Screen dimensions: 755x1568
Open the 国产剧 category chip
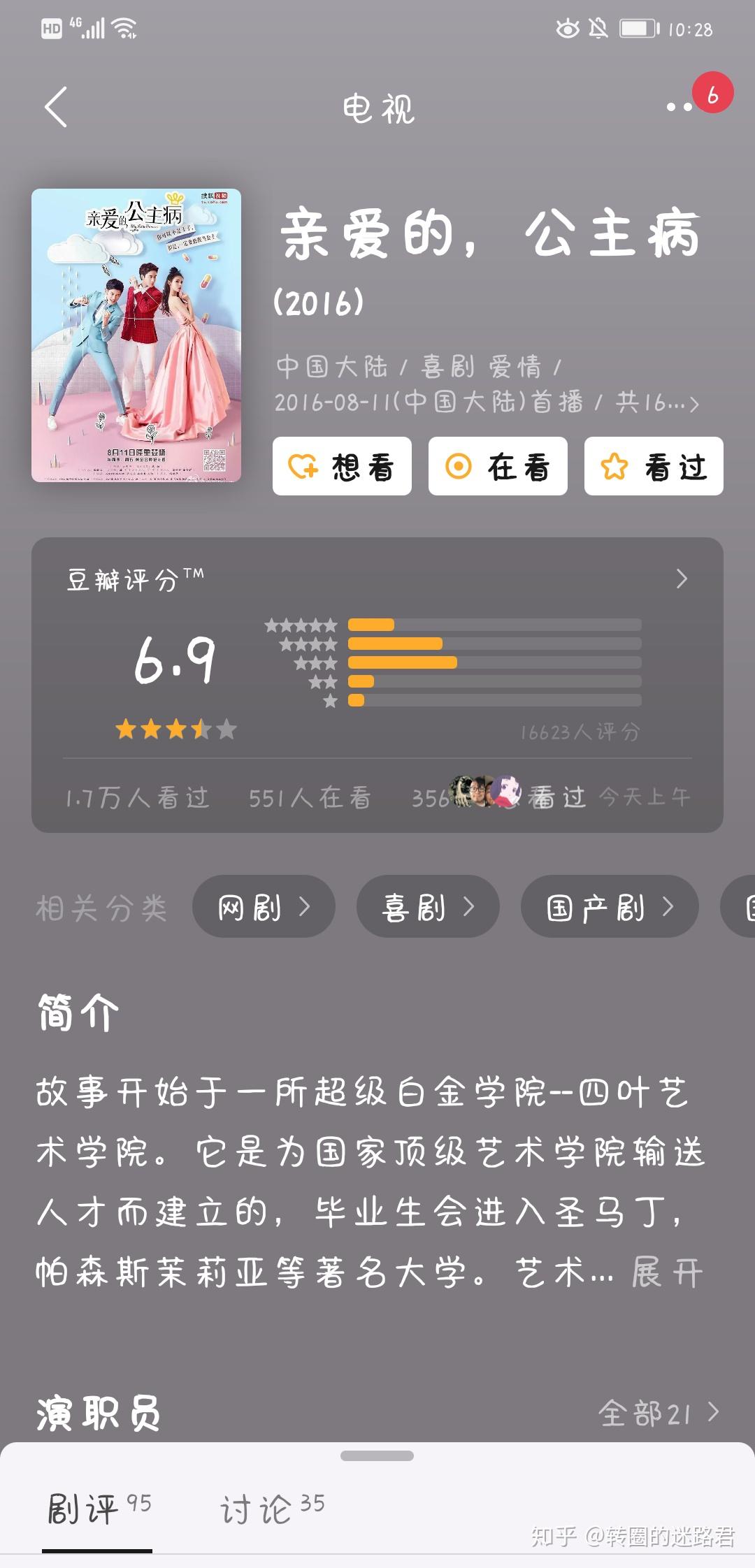[609, 907]
